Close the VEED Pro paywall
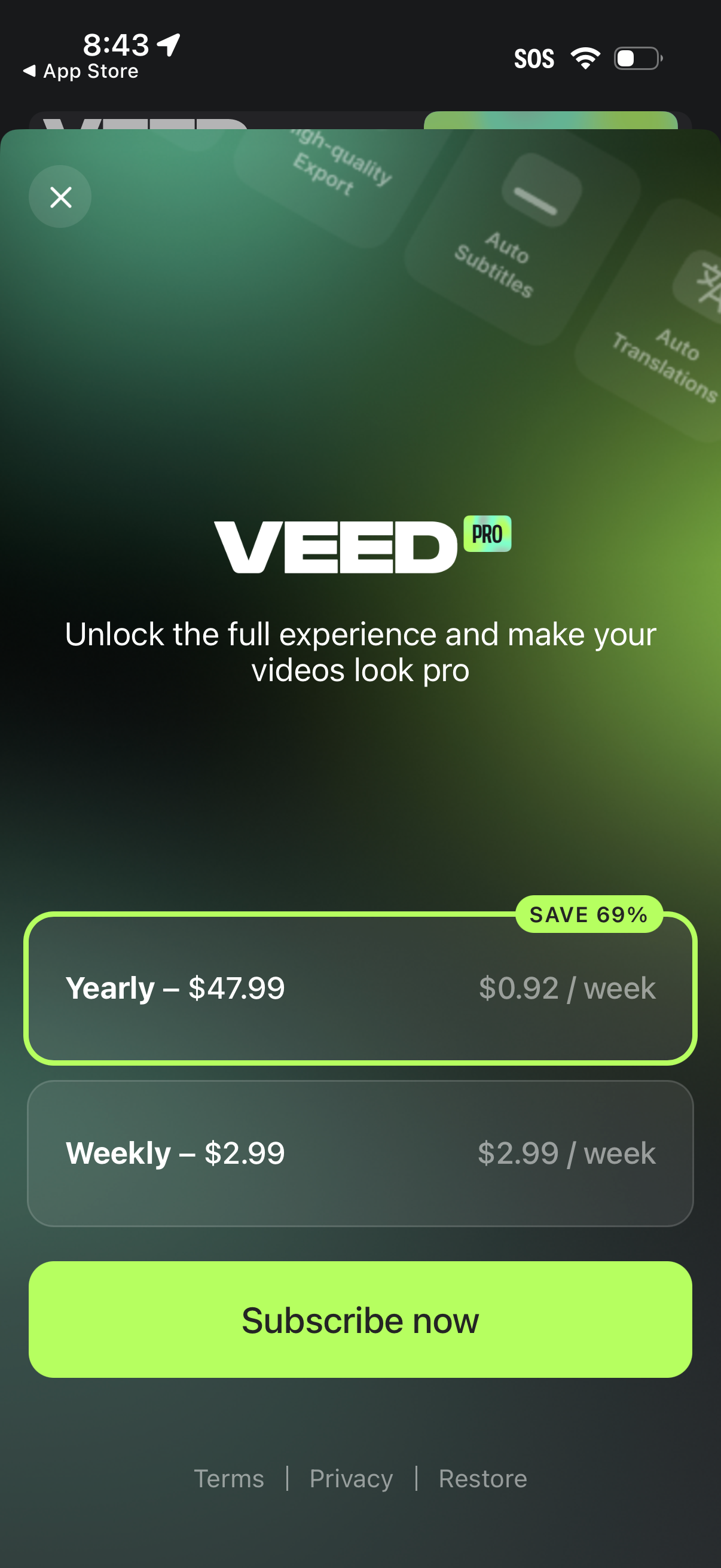Viewport: 721px width, 1568px height. [x=60, y=197]
